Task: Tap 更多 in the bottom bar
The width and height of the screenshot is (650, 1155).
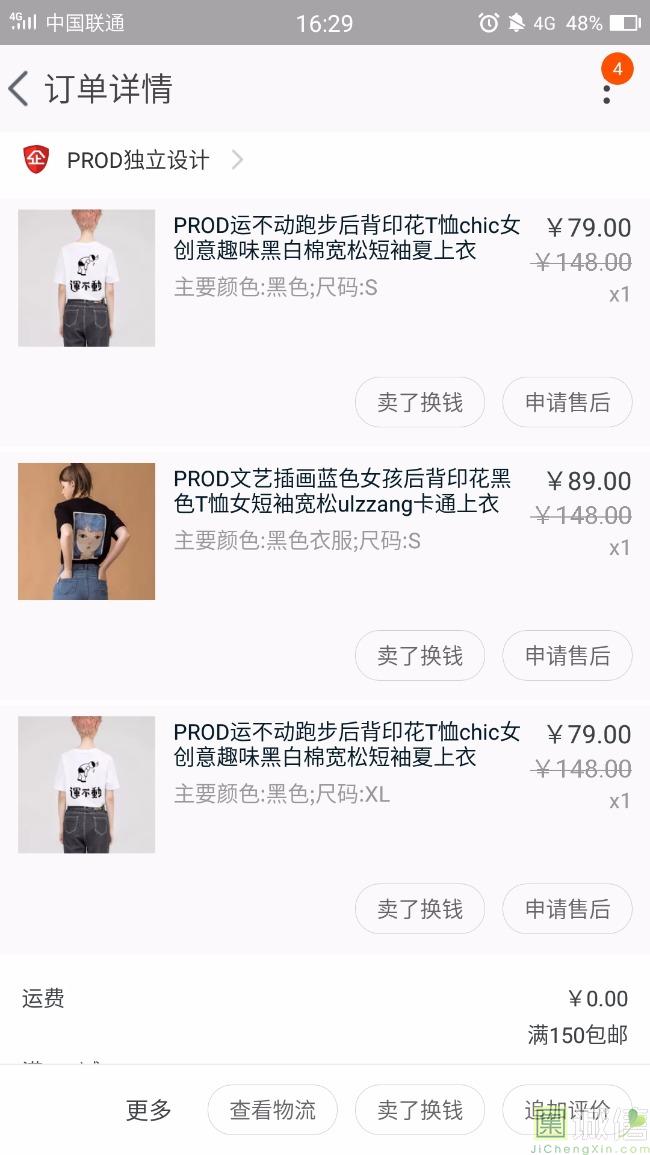Action: pos(148,1110)
